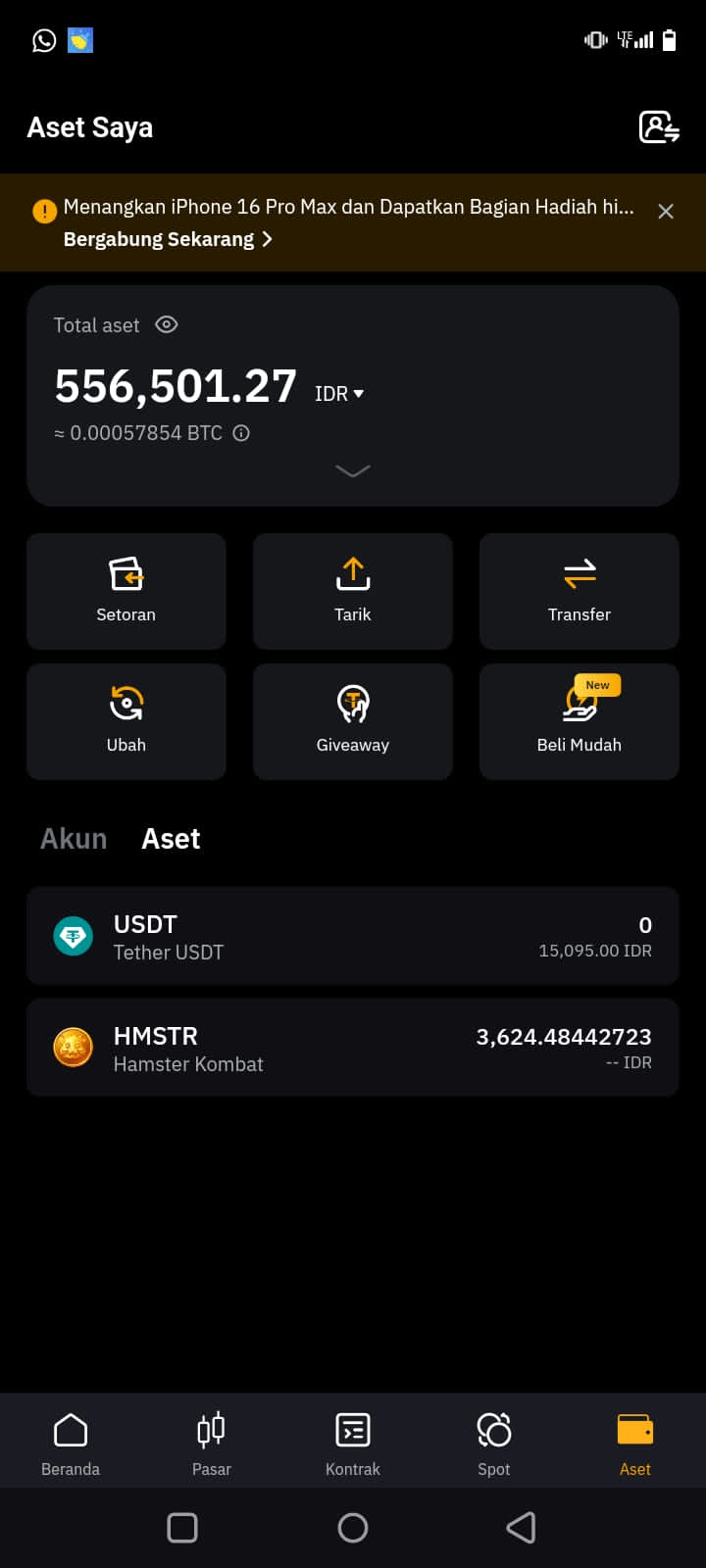
Task: Open Setoran to deposit funds
Action: pos(126,590)
